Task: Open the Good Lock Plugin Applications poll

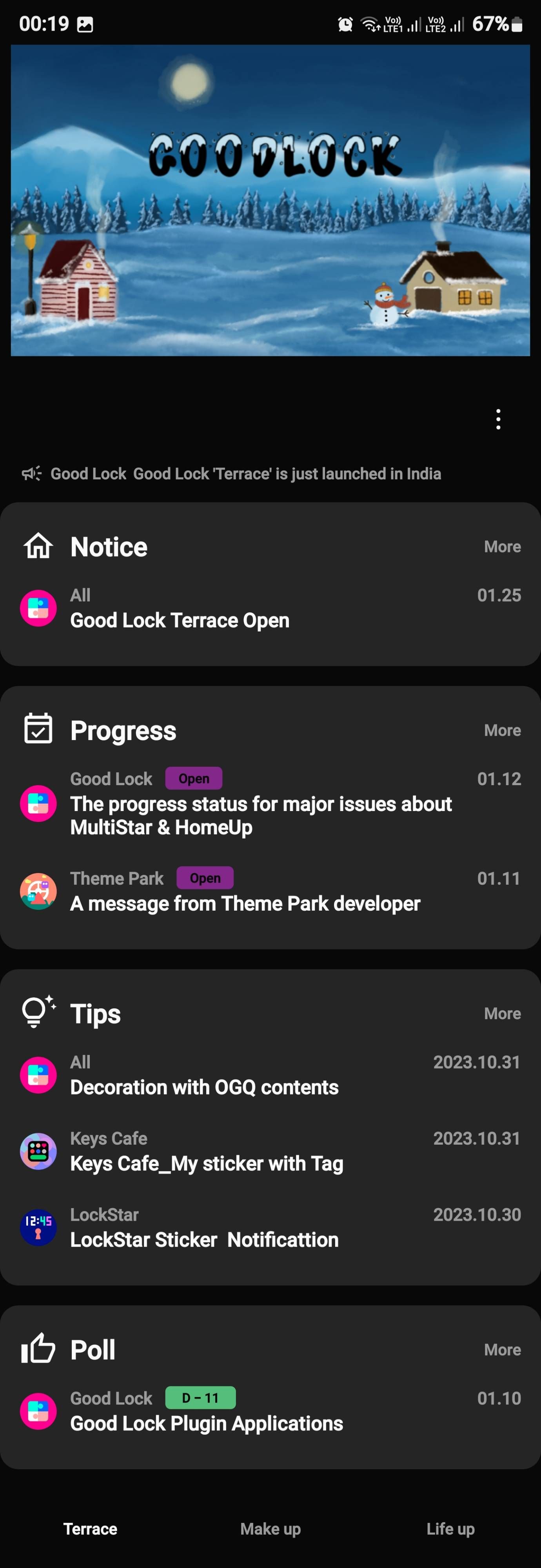Action: pyautogui.click(x=206, y=1423)
